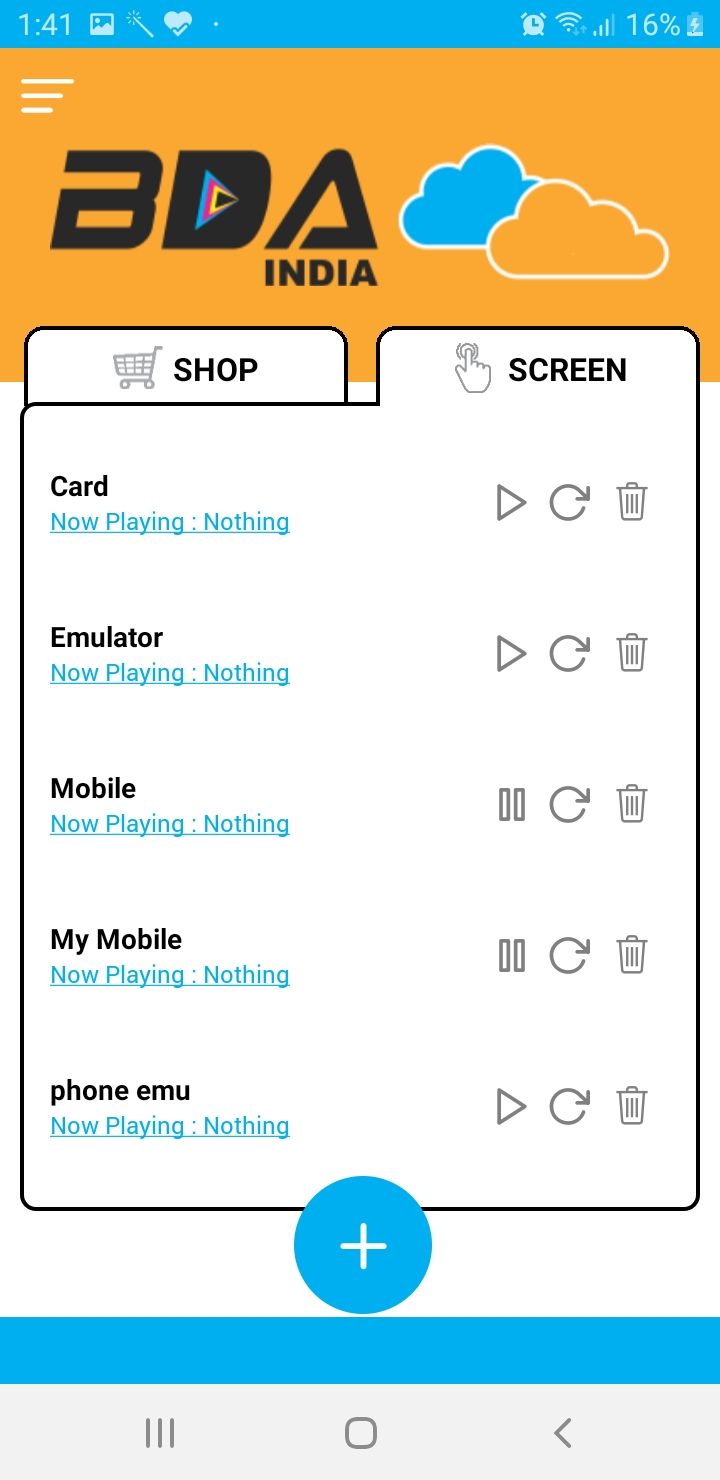Open Now Playing link under Mobile
This screenshot has height=1480, width=720.
170,824
